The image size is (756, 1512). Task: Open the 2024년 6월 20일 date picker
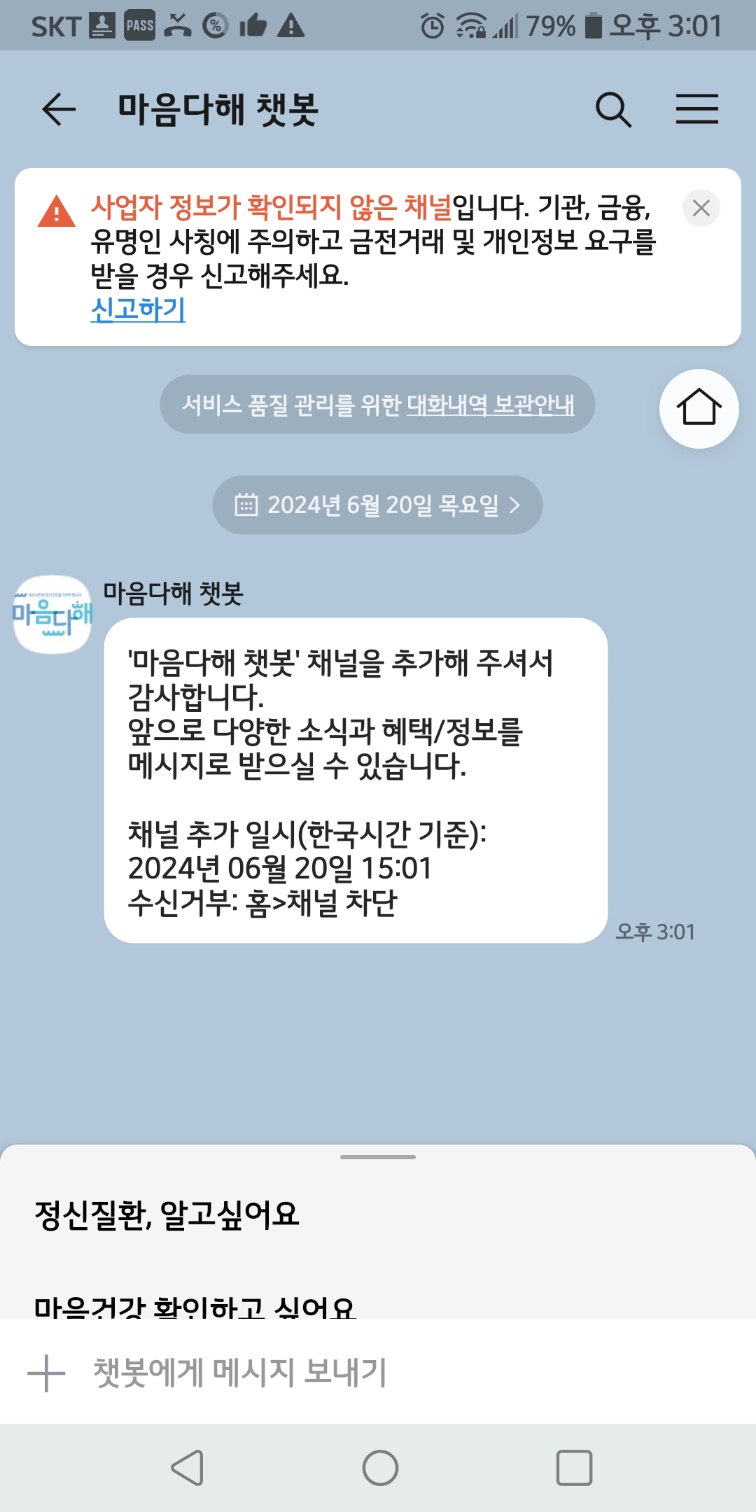click(x=377, y=505)
